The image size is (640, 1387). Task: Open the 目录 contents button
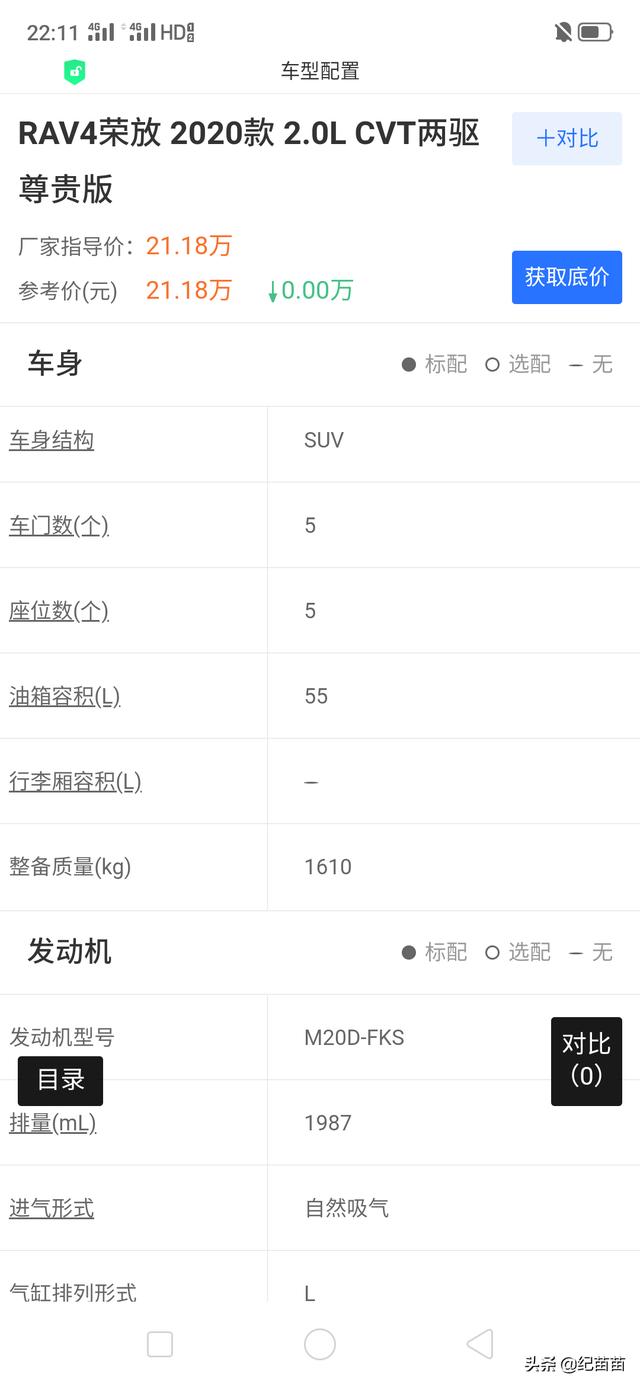tap(60, 1080)
